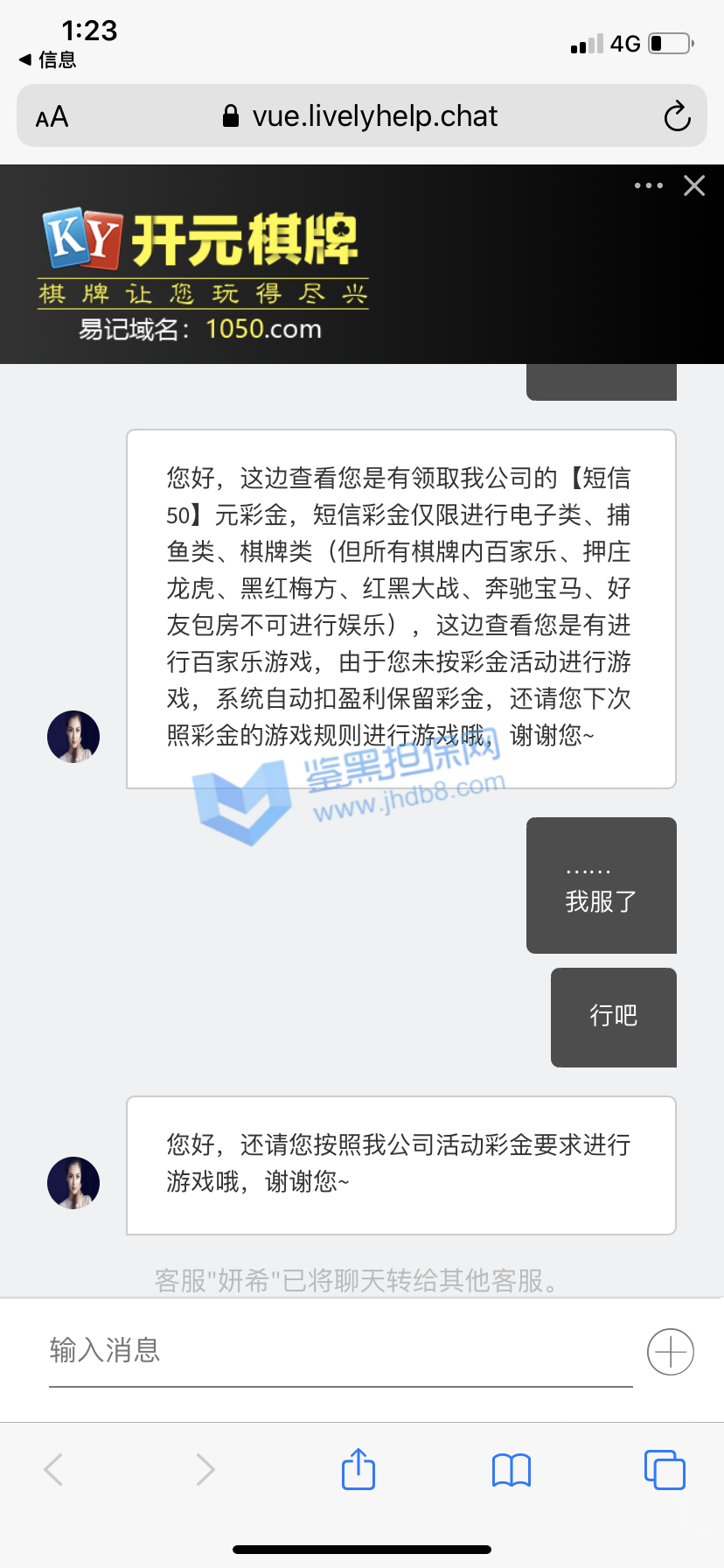Go back in Safari
The height and width of the screenshot is (1568, 724).
(x=53, y=1469)
